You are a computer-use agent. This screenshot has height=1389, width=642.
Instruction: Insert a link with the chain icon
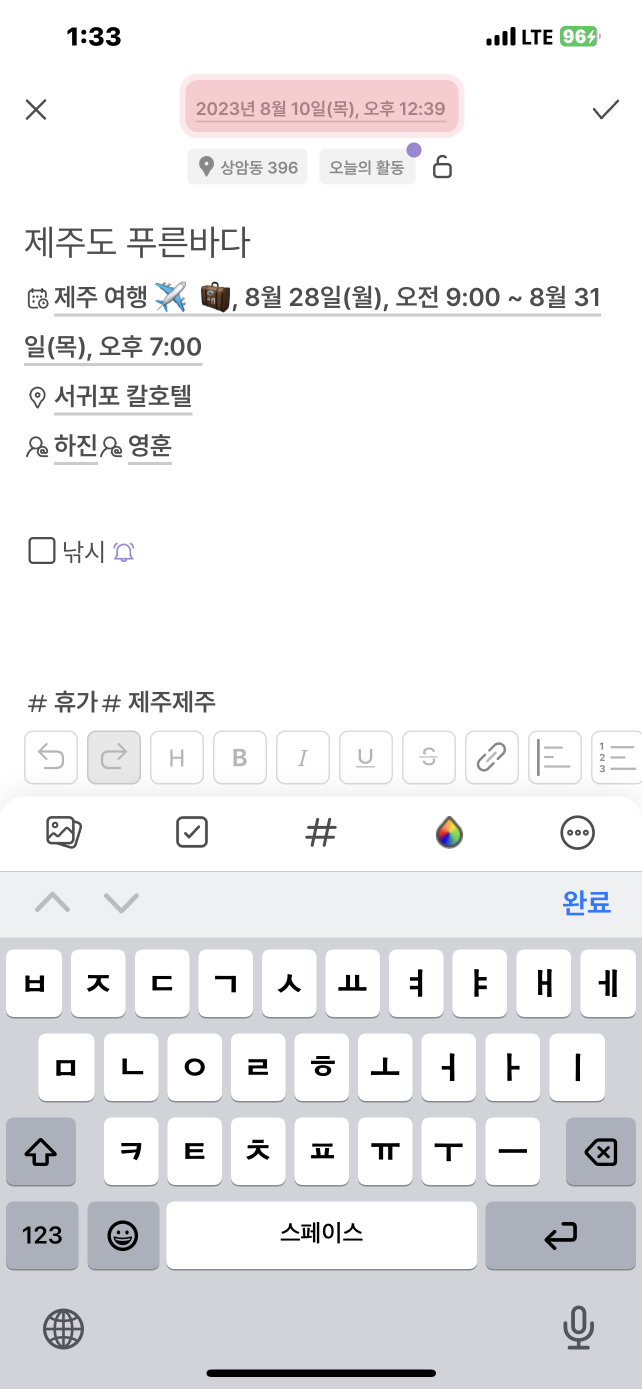492,757
